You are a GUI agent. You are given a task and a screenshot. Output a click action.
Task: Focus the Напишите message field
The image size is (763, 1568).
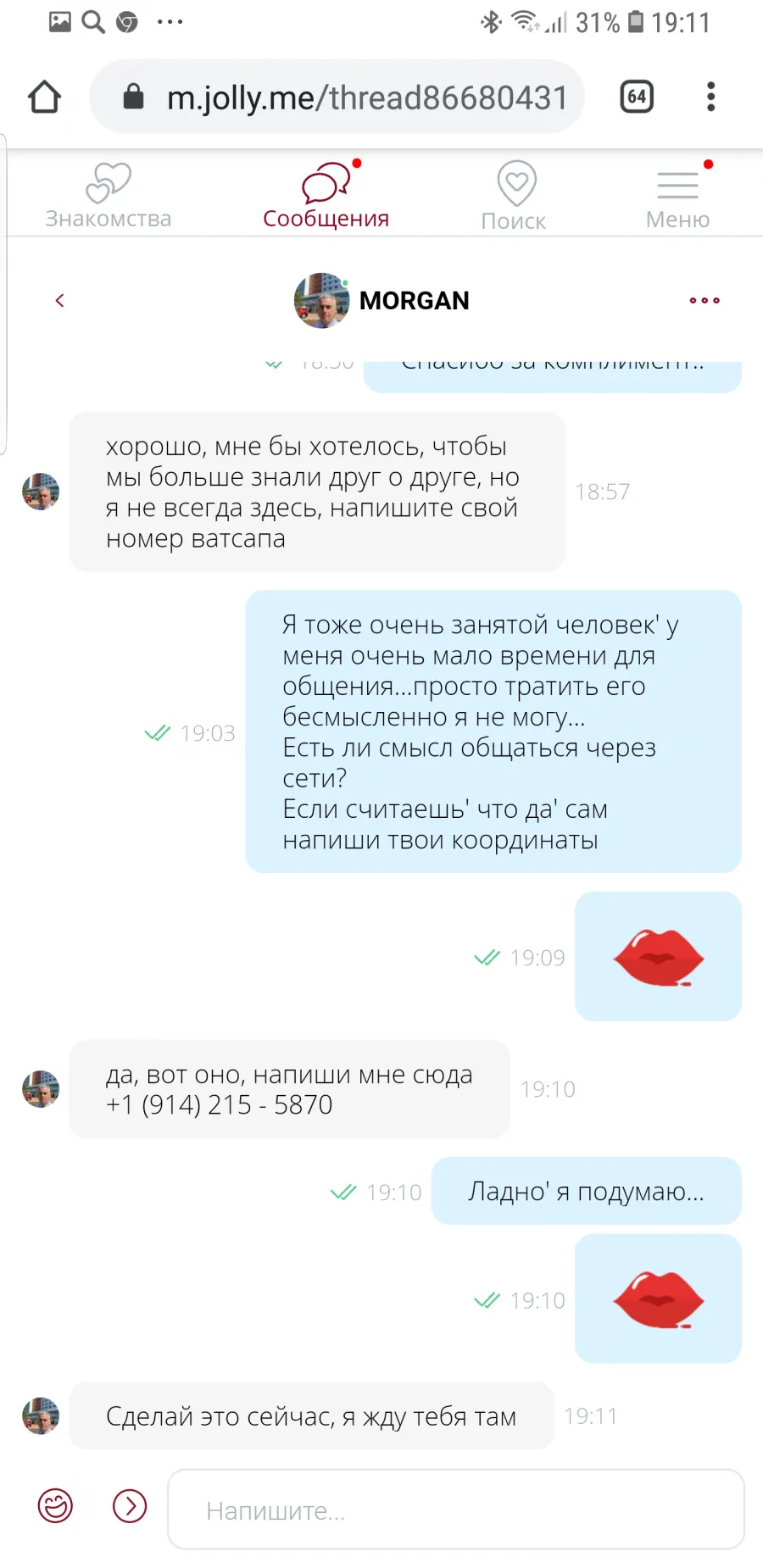coord(456,1509)
